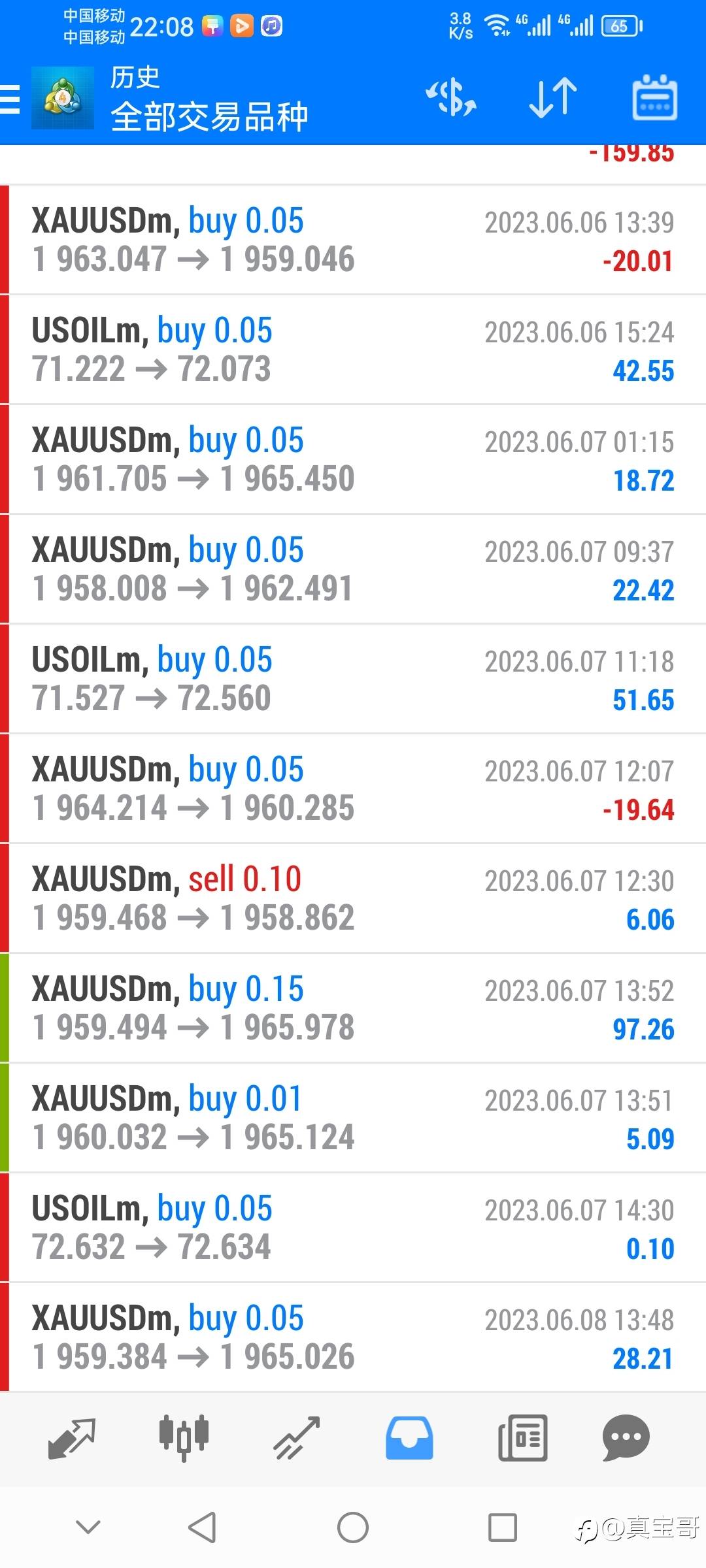This screenshot has width=706, height=1568.
Task: Go back with the system back button
Action: pos(202,1527)
